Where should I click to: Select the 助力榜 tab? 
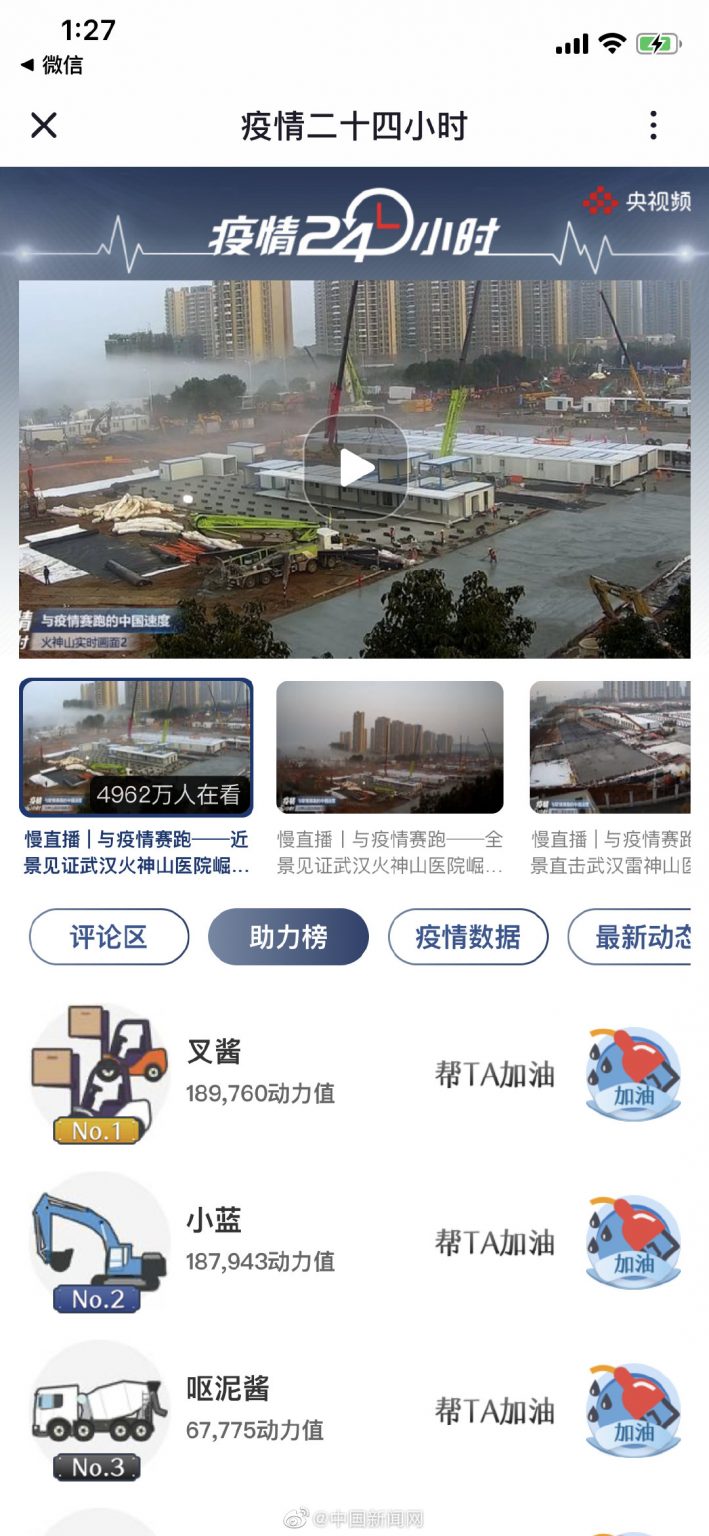(x=288, y=937)
